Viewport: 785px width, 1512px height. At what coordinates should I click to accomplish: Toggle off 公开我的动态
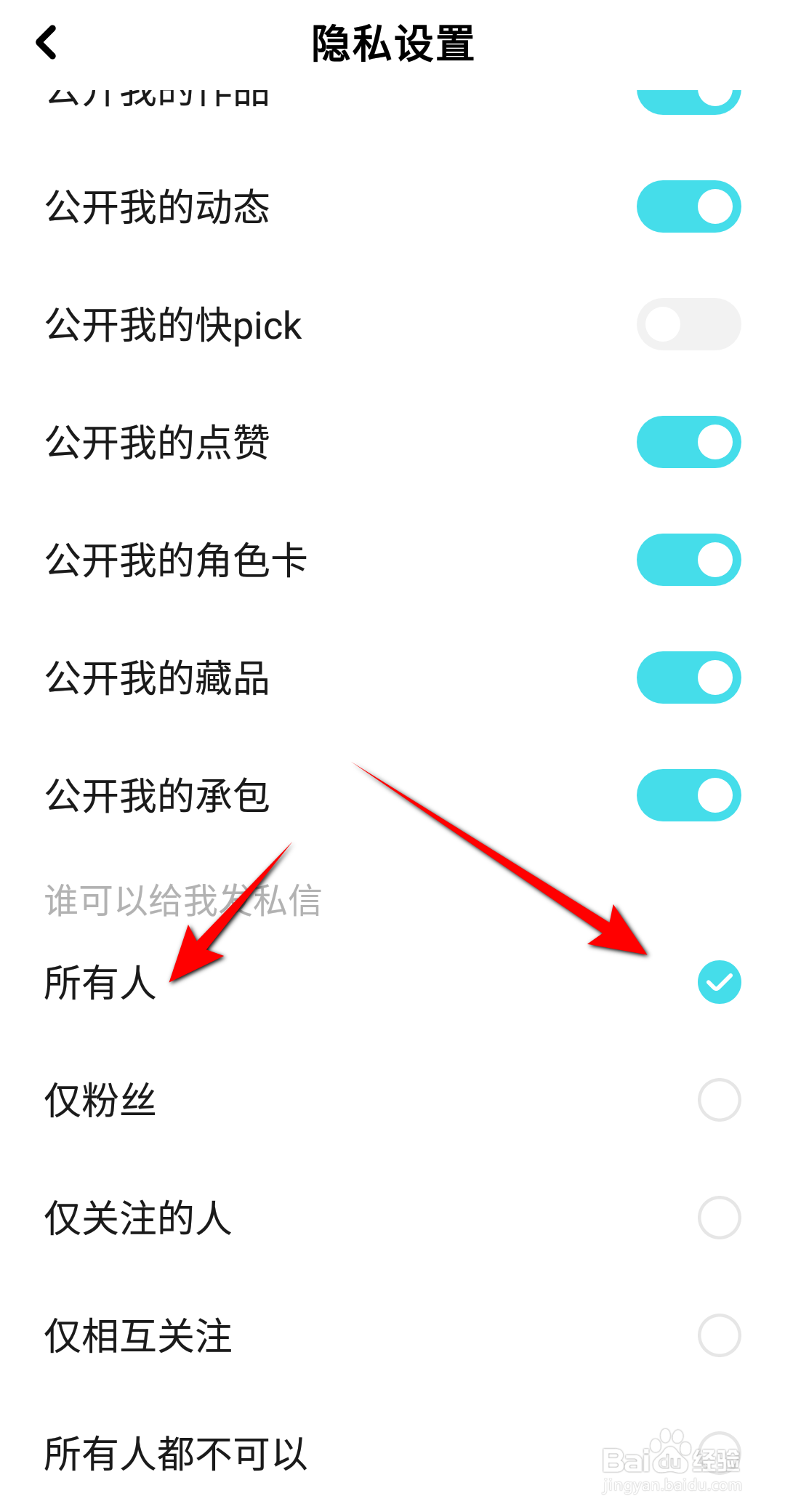[x=688, y=206]
